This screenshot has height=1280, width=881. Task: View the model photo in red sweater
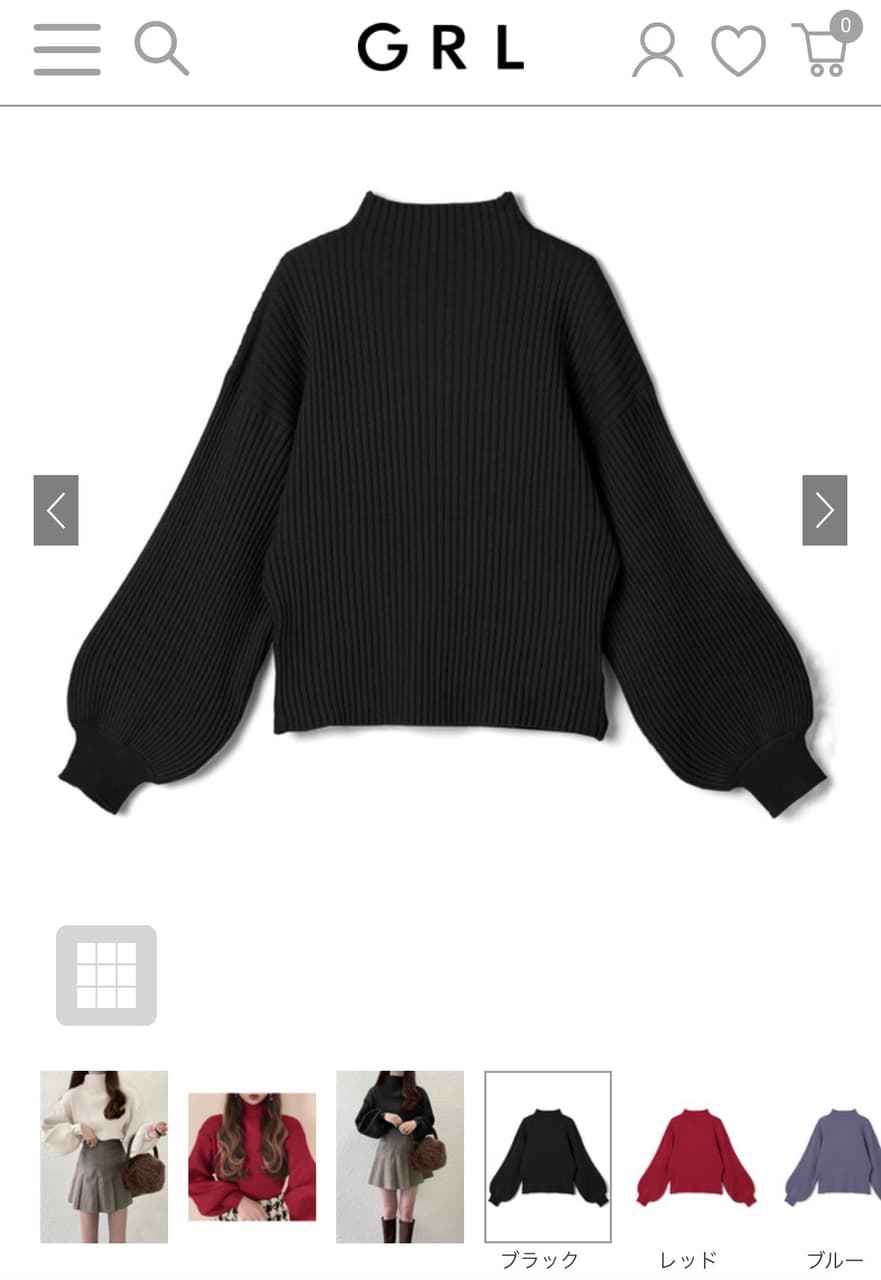point(252,1156)
